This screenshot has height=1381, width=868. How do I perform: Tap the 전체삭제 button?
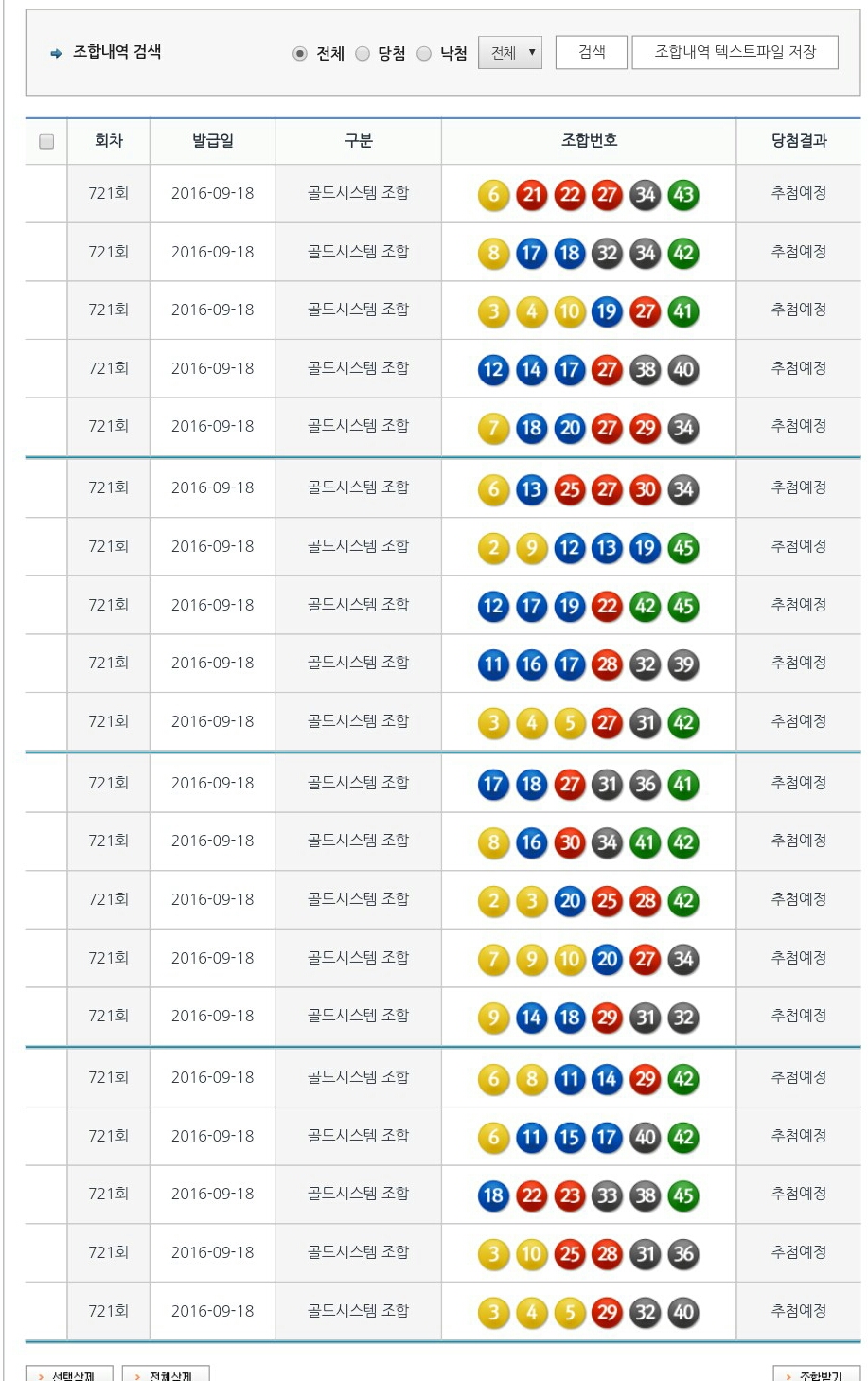pos(167,1374)
